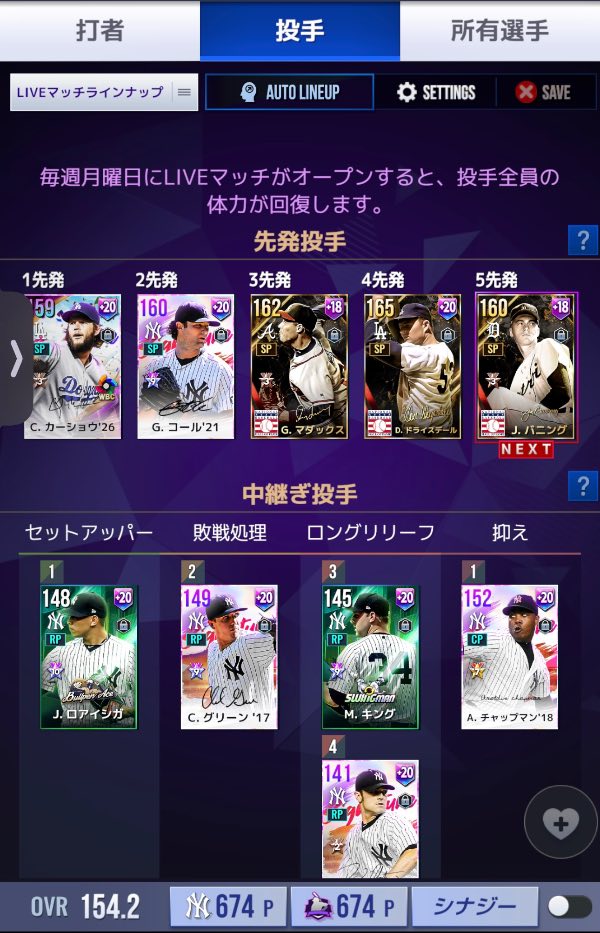Open the LIVEマッチラインナップ dropdown

[104, 92]
